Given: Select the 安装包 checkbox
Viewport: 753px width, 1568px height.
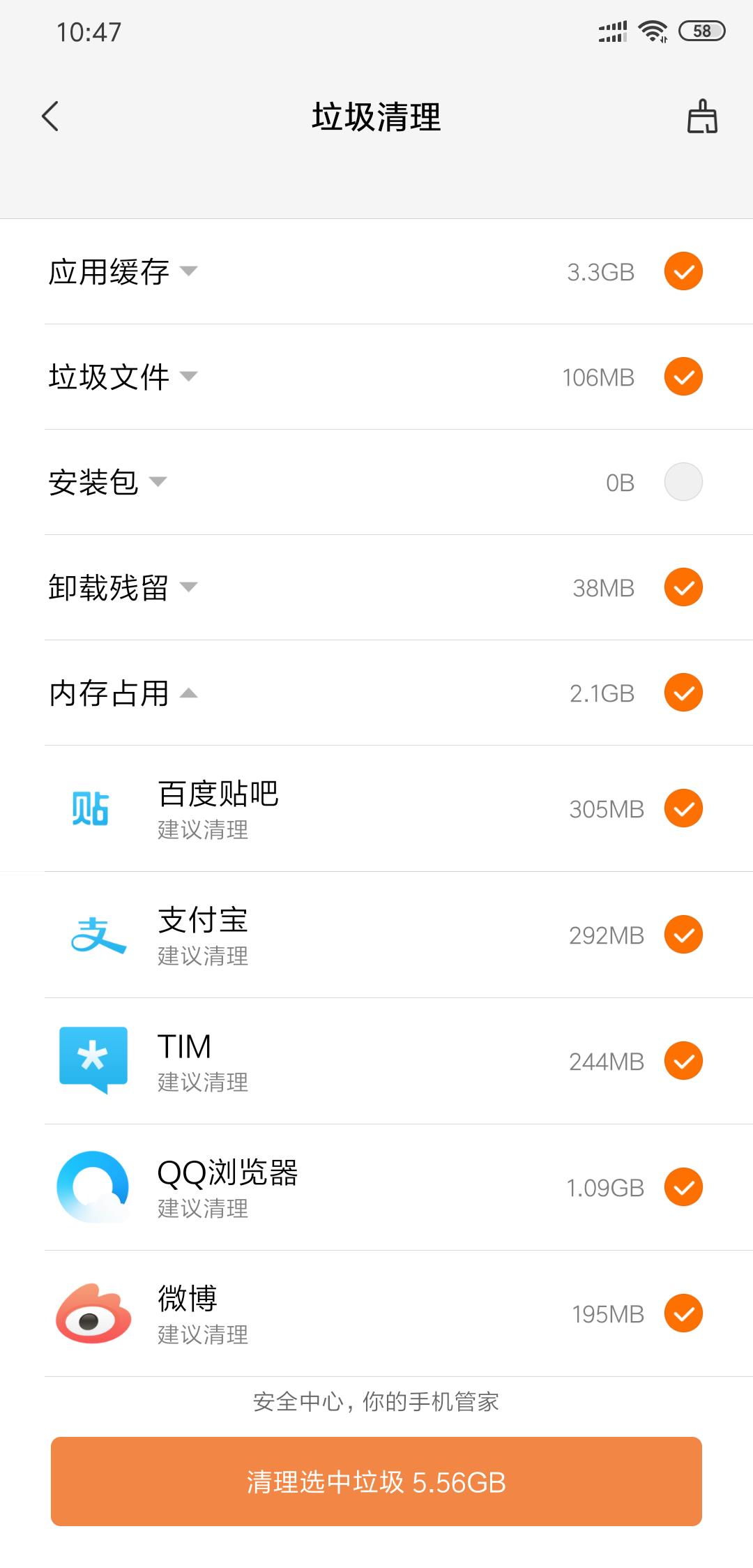Looking at the screenshot, I should pyautogui.click(x=683, y=482).
